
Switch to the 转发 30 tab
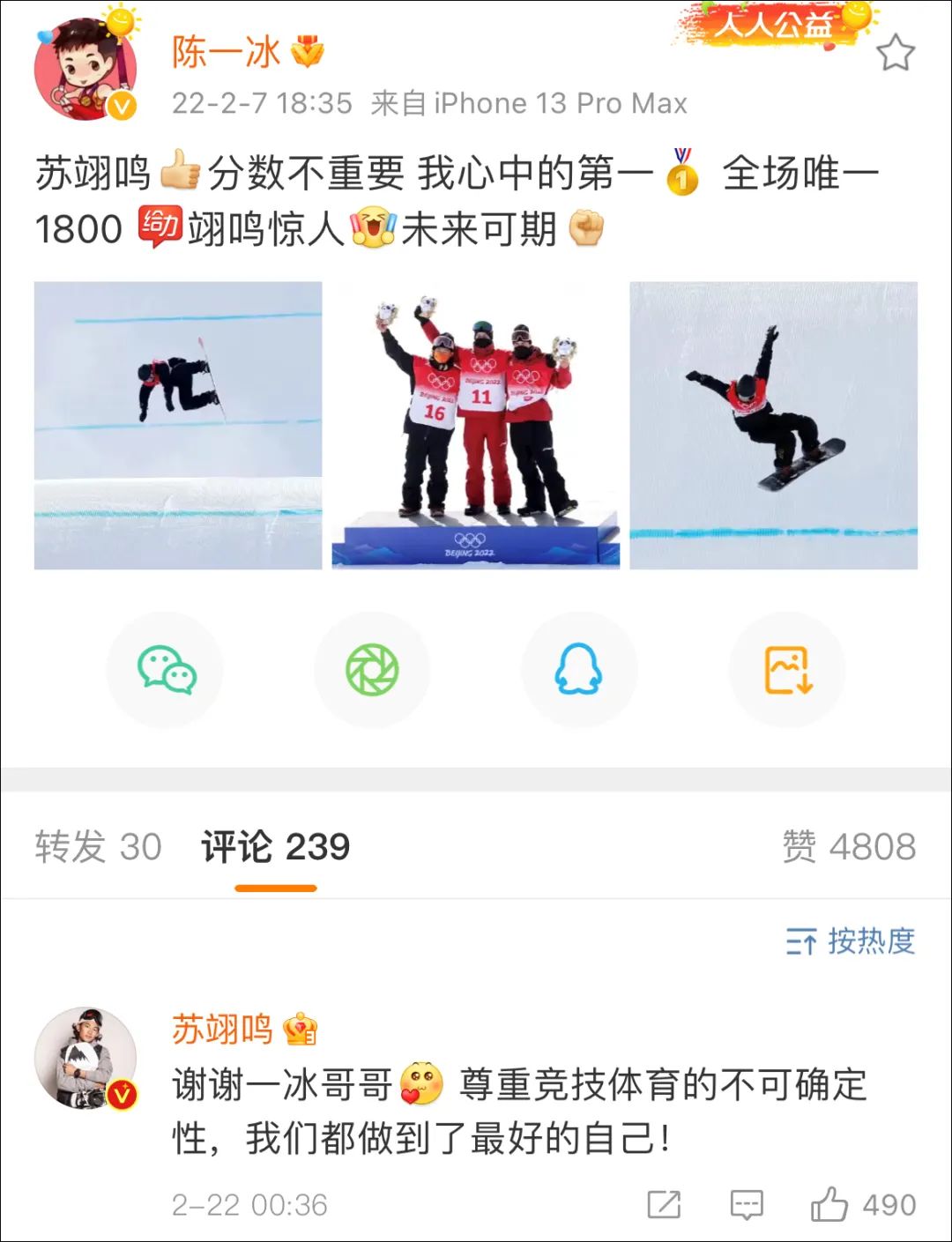(x=98, y=847)
